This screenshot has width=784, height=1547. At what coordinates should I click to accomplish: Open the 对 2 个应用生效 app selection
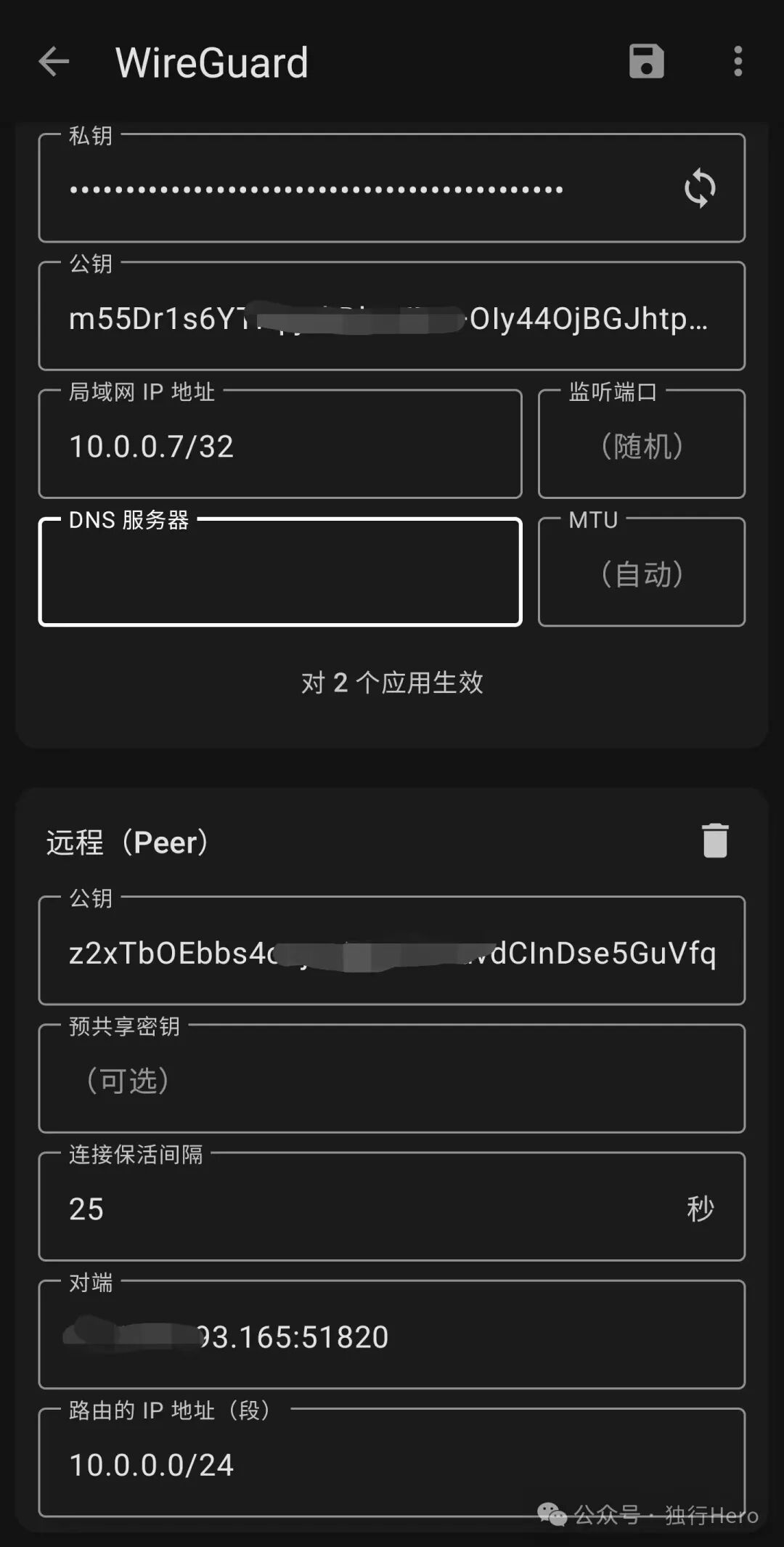(x=392, y=683)
